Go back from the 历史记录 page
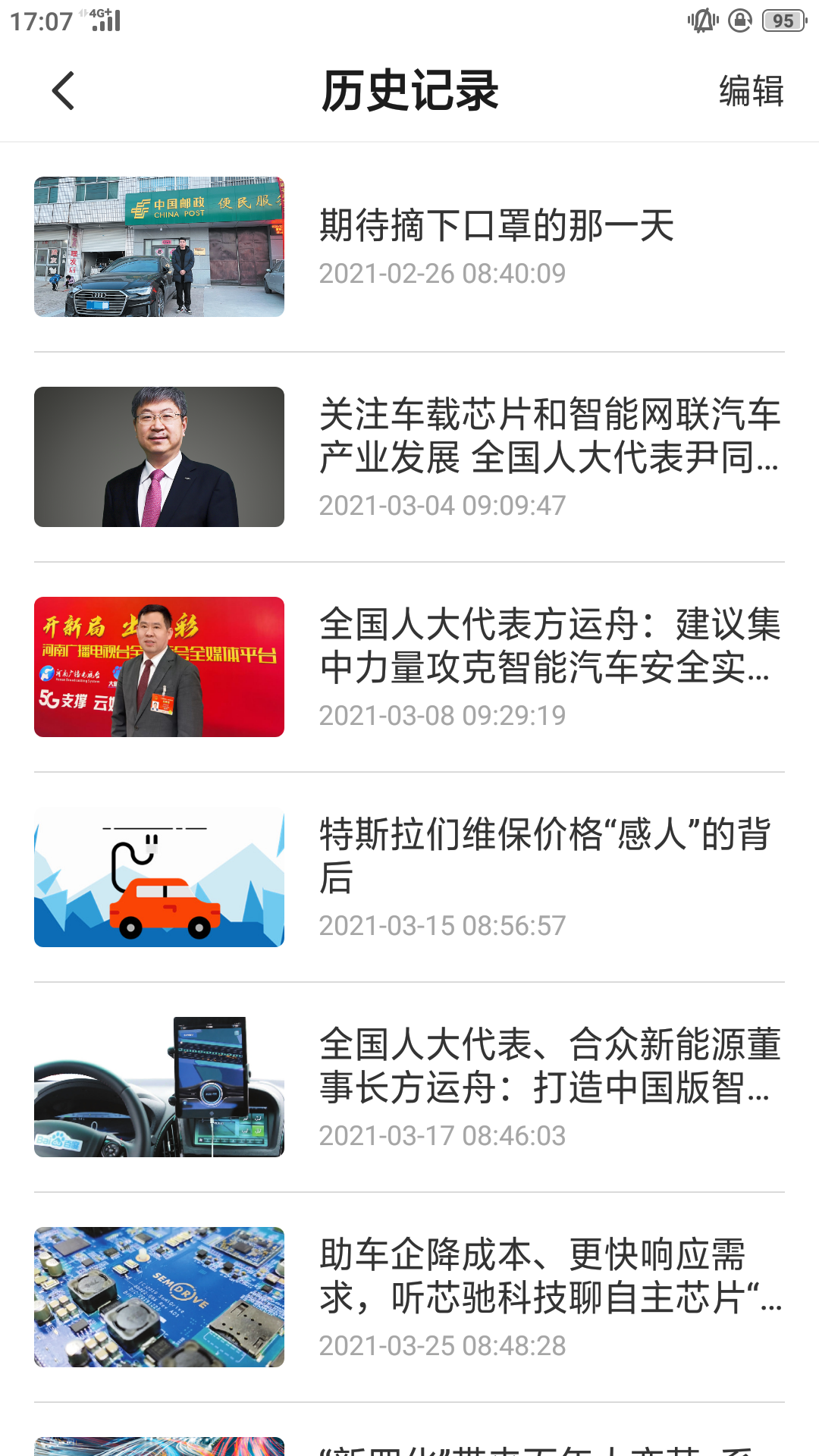This screenshot has width=819, height=1456. pyautogui.click(x=64, y=92)
